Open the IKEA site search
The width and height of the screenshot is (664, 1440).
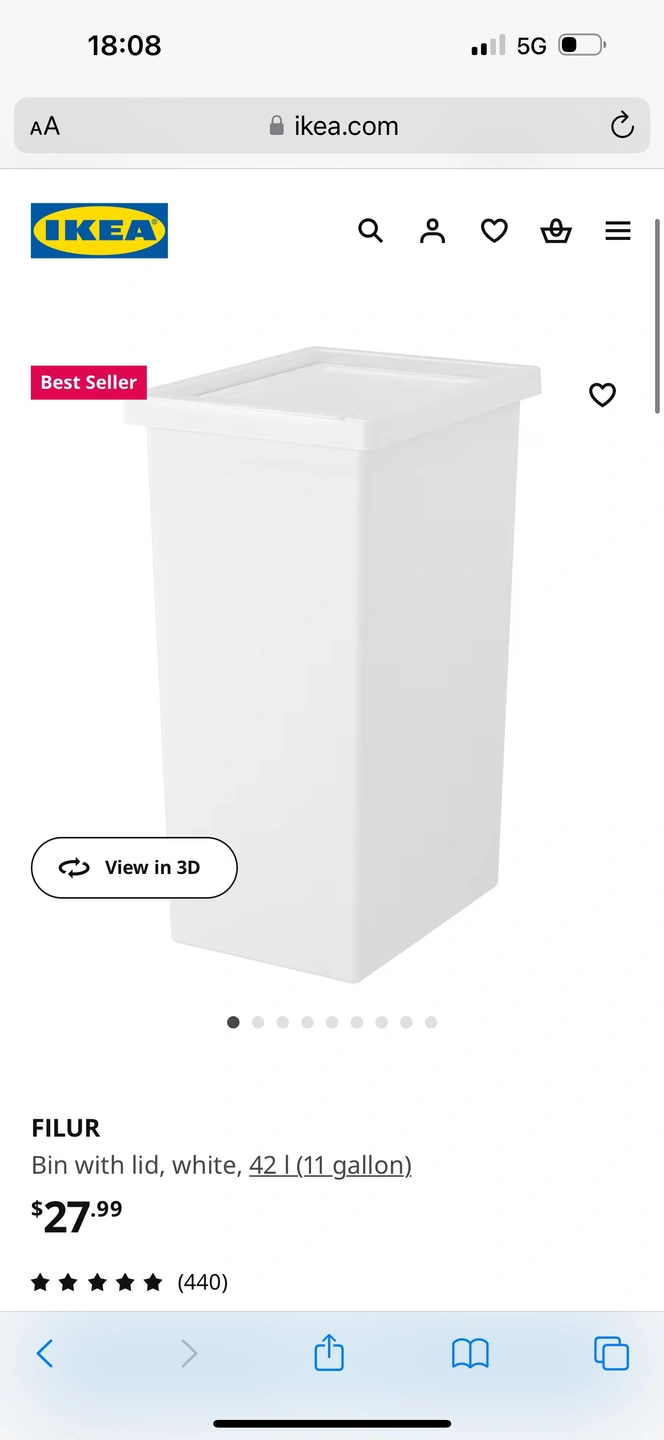click(370, 231)
